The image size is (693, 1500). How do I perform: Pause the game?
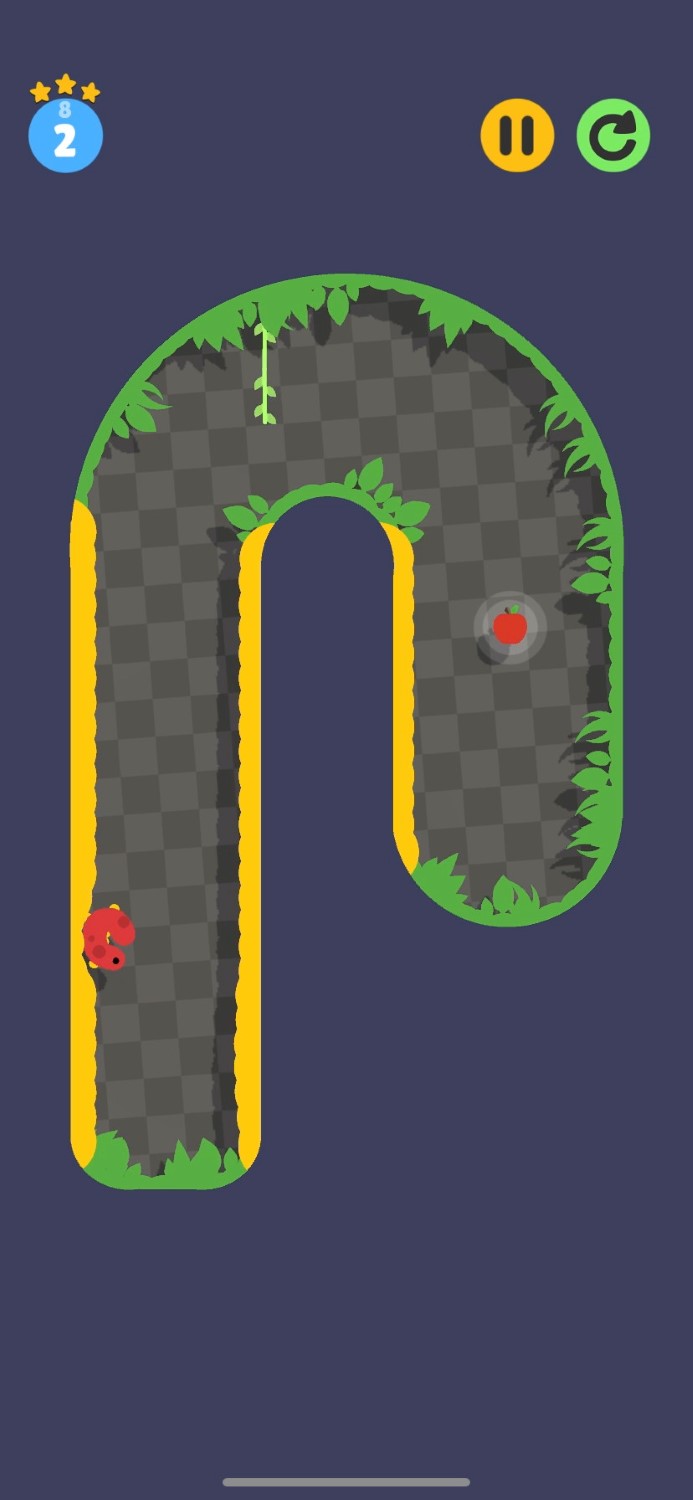coord(517,135)
